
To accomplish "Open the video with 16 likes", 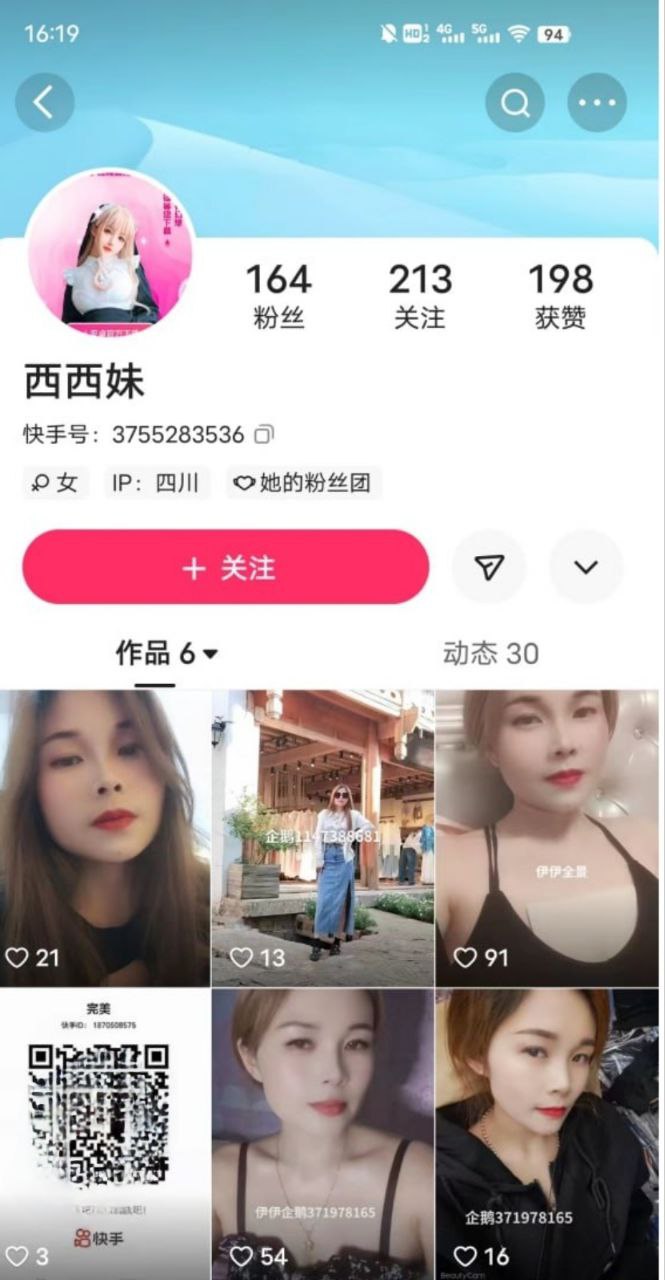I will point(547,1135).
